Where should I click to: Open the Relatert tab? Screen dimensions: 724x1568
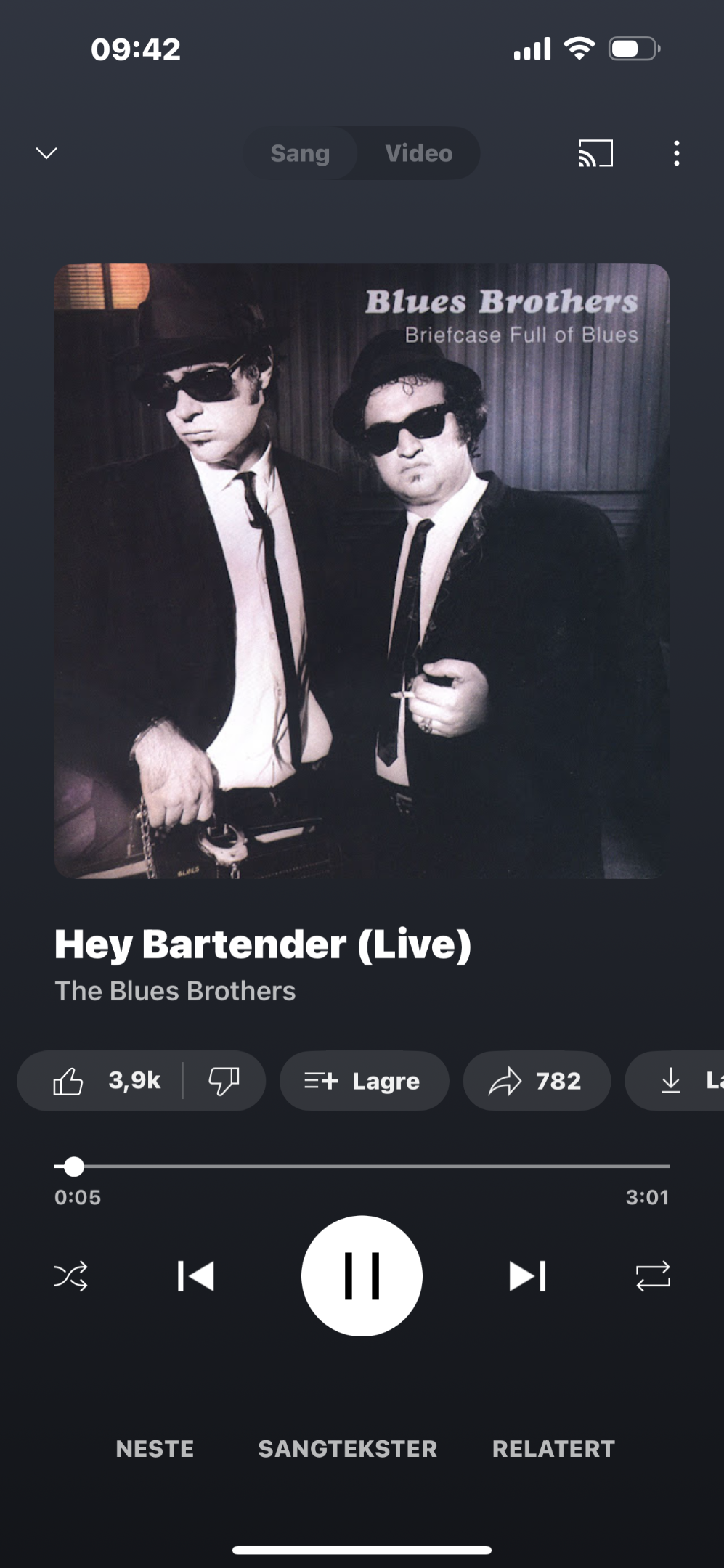[553, 1449]
